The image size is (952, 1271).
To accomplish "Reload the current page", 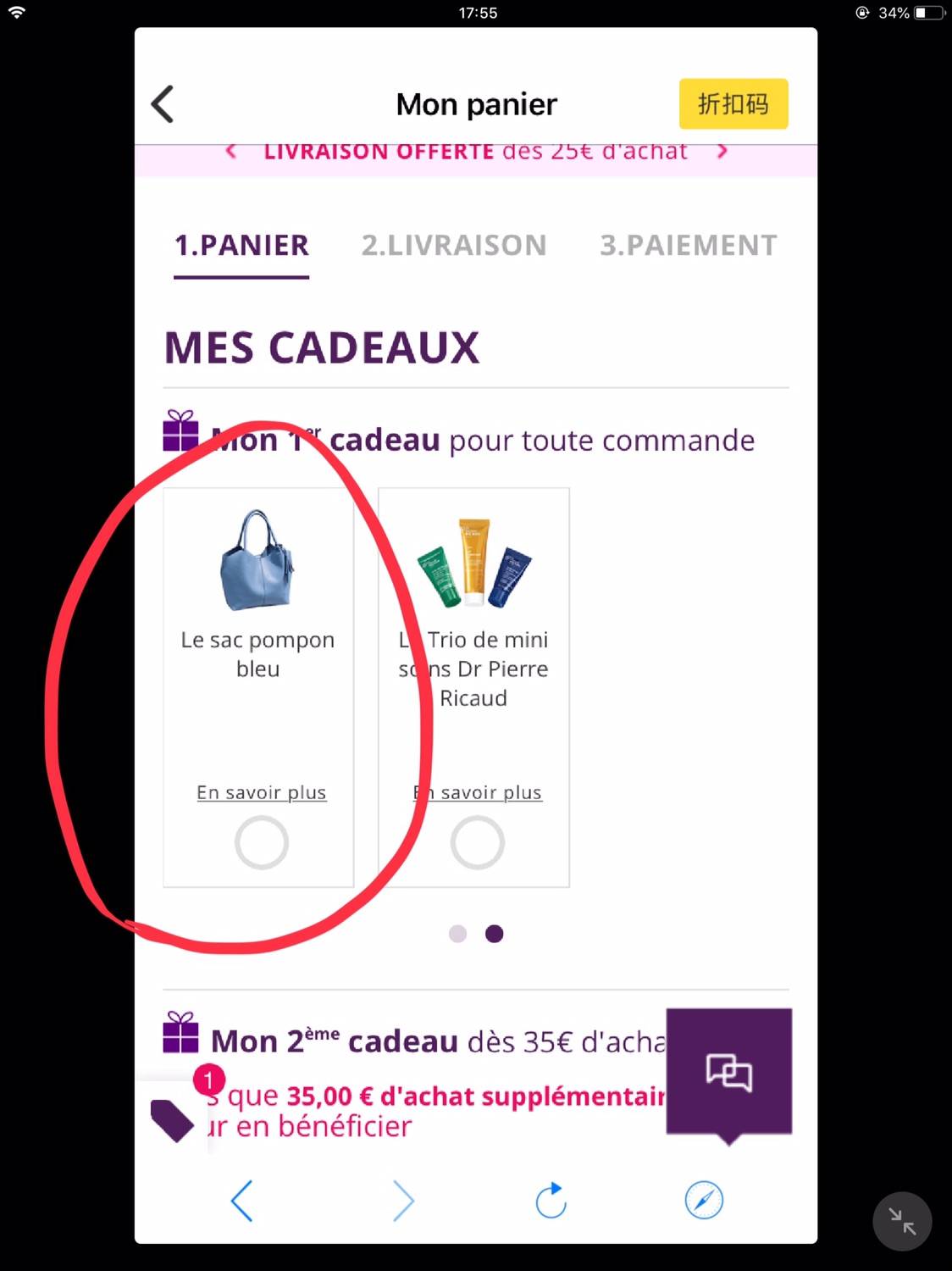I will [551, 1201].
